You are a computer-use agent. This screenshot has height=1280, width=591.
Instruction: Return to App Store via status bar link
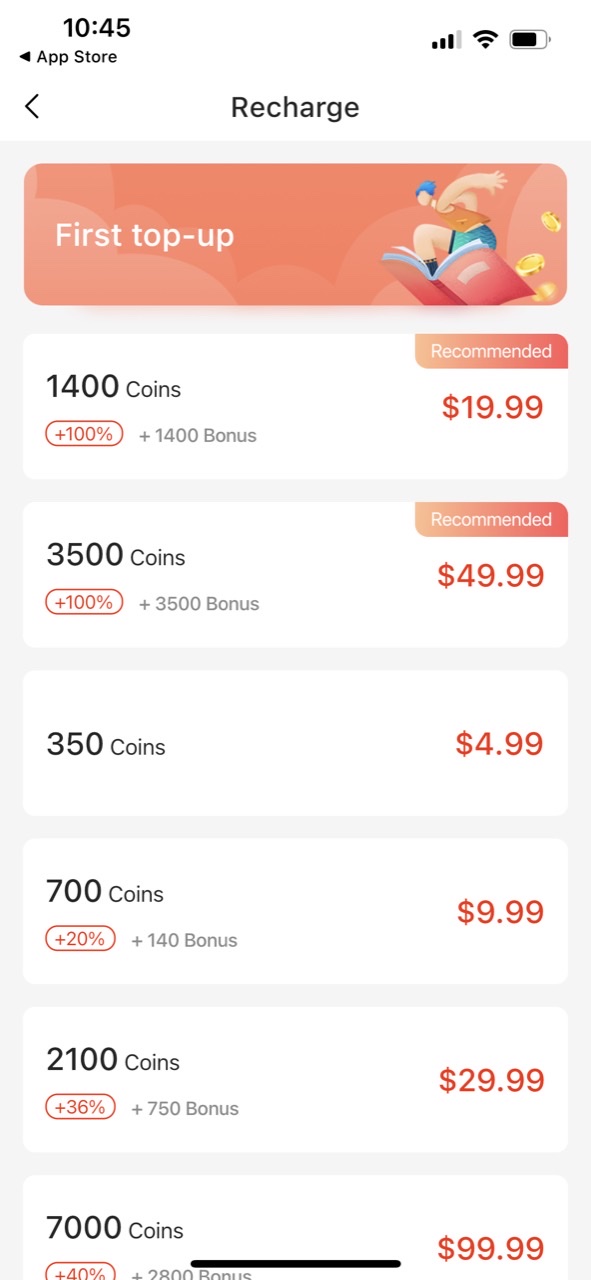click(x=68, y=57)
